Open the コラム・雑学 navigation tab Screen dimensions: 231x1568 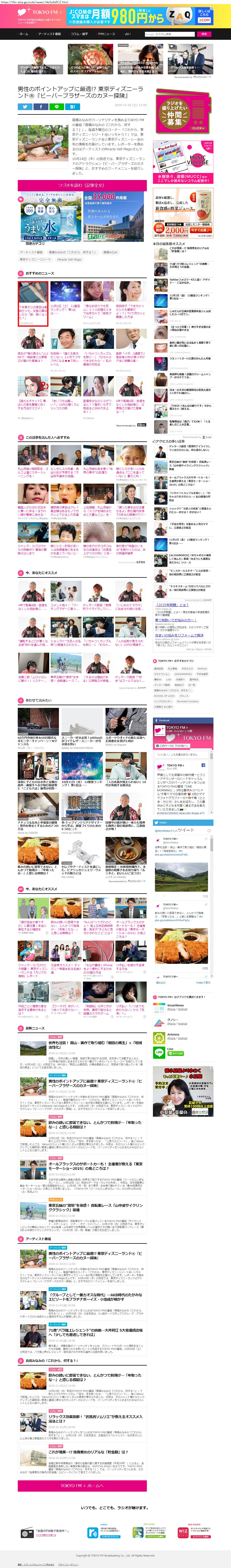[x=79, y=34]
